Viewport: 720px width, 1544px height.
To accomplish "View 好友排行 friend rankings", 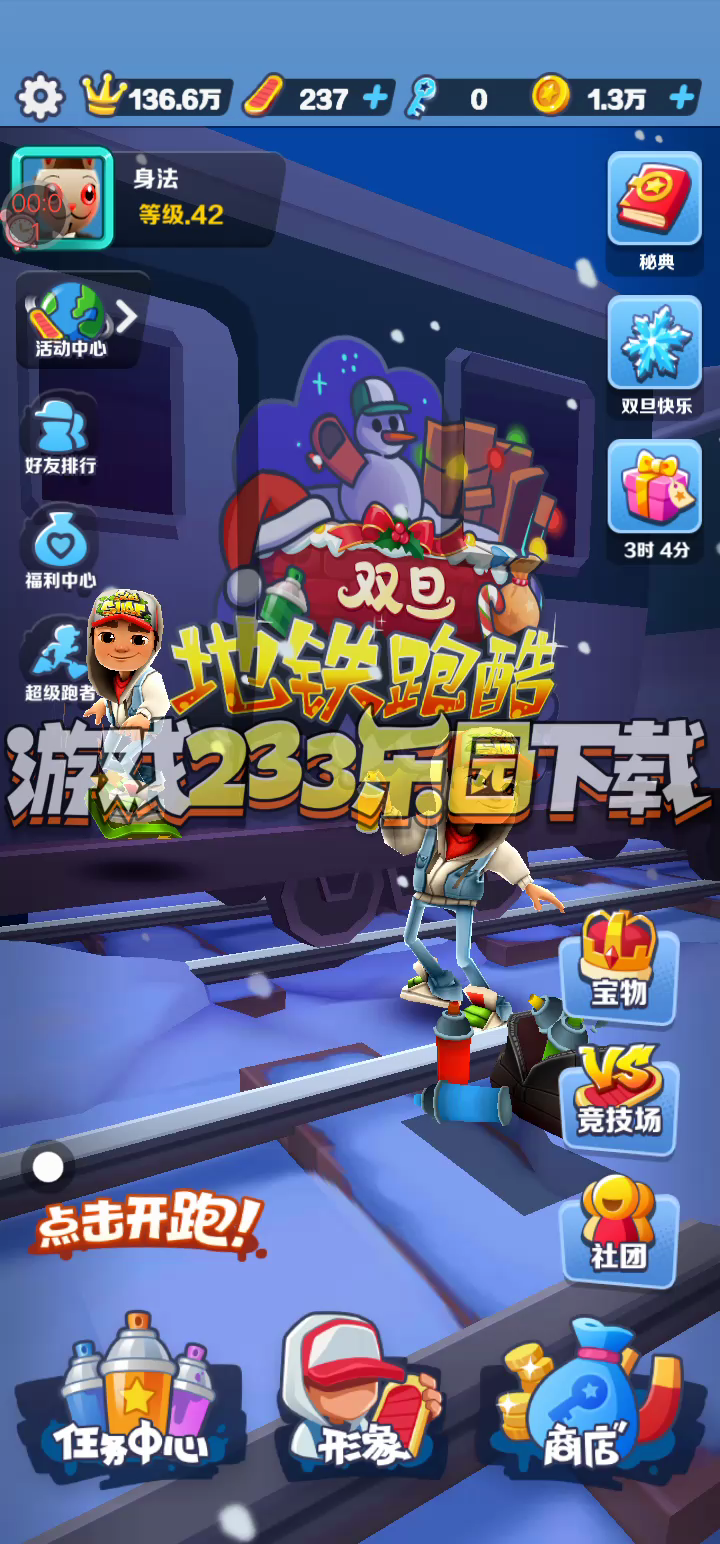I will click(x=61, y=437).
